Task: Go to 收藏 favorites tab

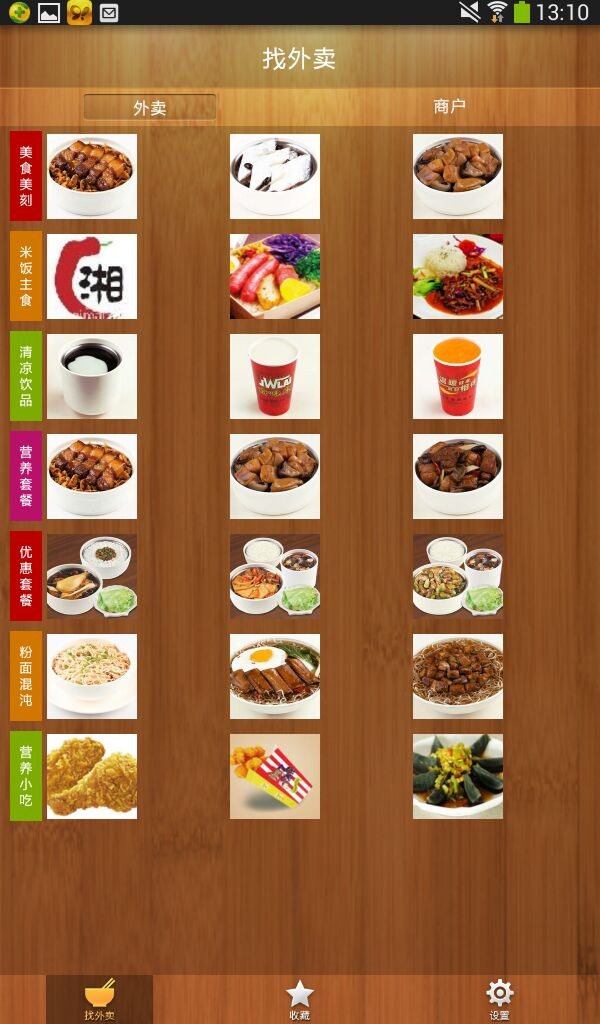Action: pyautogui.click(x=299, y=999)
